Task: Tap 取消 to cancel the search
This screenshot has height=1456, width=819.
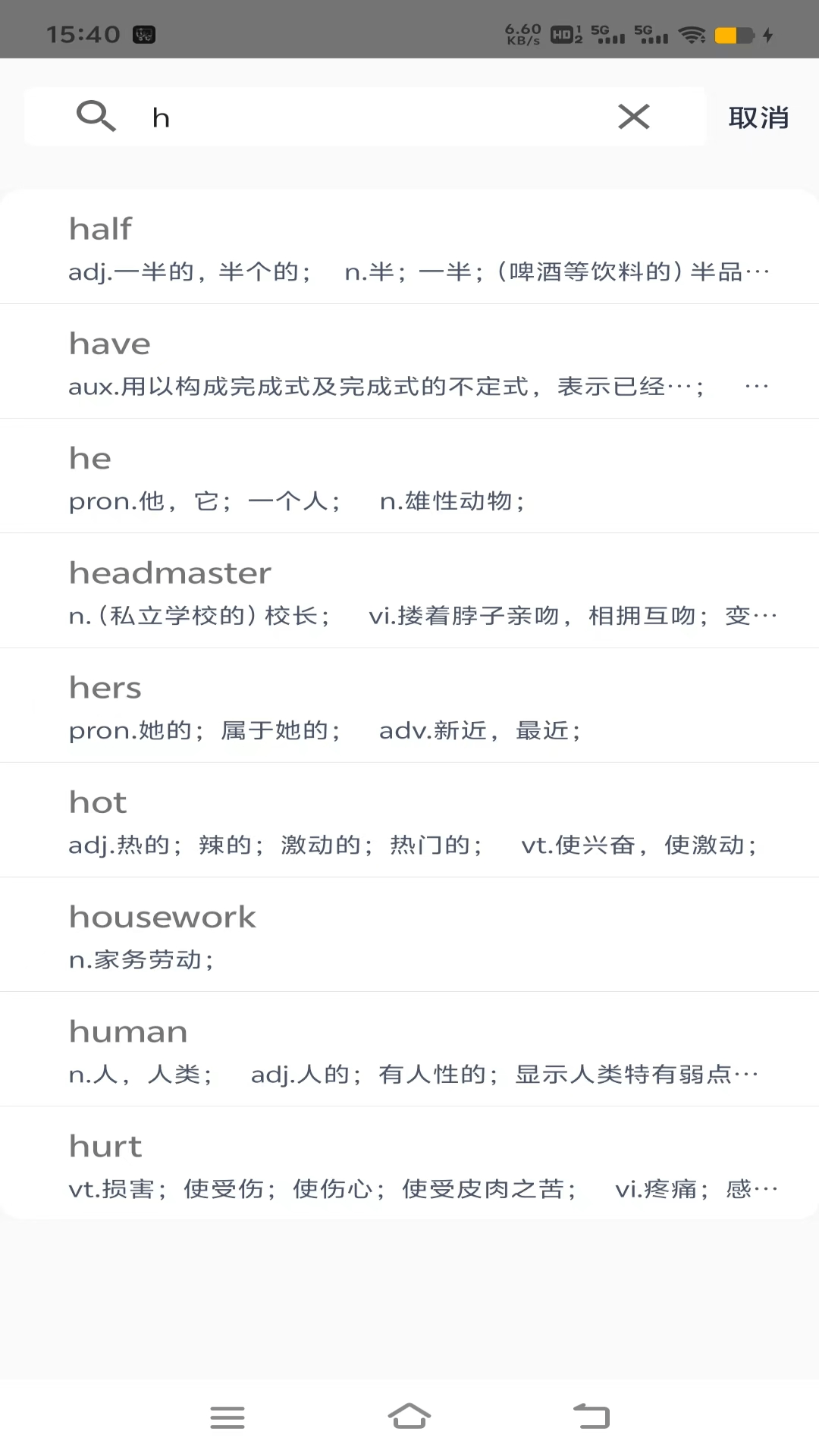Action: [x=758, y=118]
